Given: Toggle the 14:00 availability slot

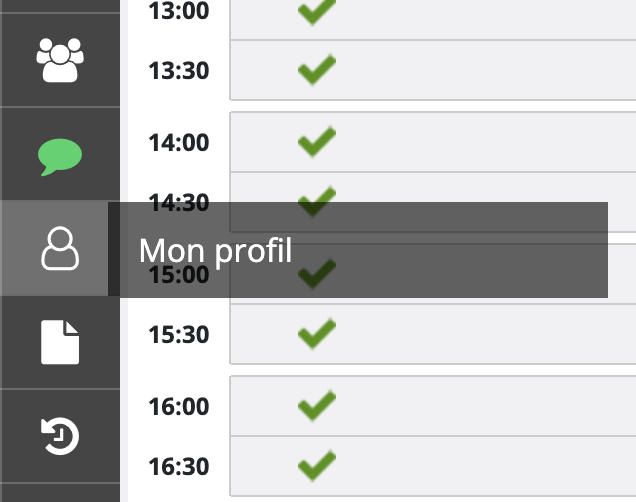Looking at the screenshot, I should (316, 142).
